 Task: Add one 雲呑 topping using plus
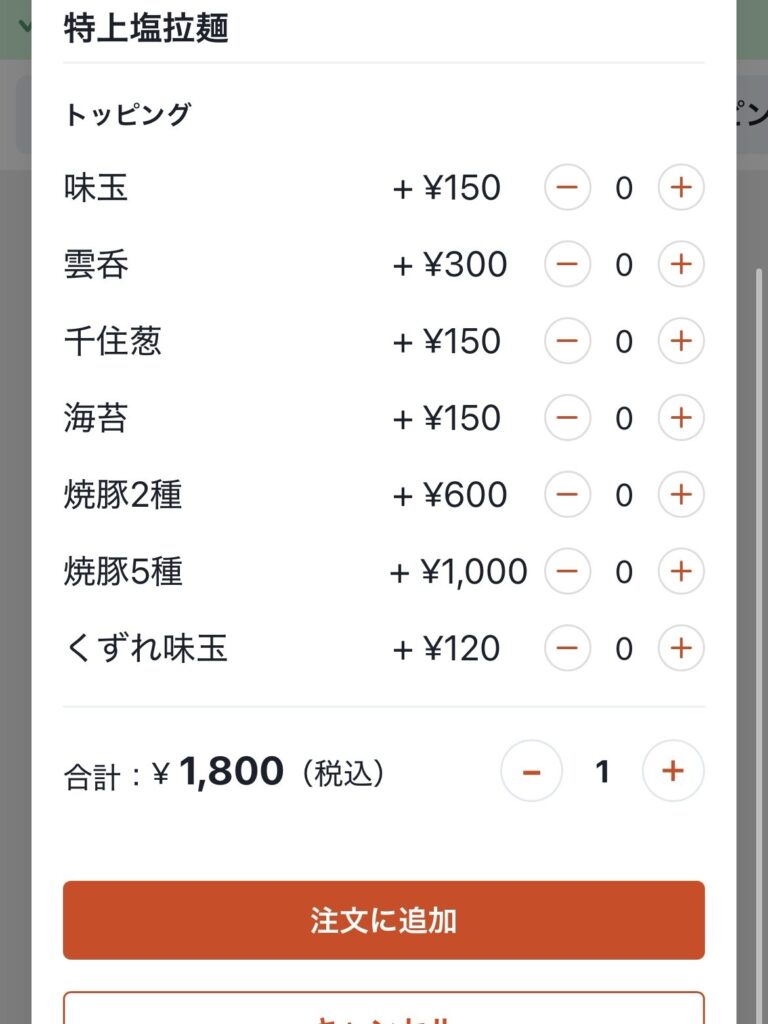pyautogui.click(x=681, y=264)
